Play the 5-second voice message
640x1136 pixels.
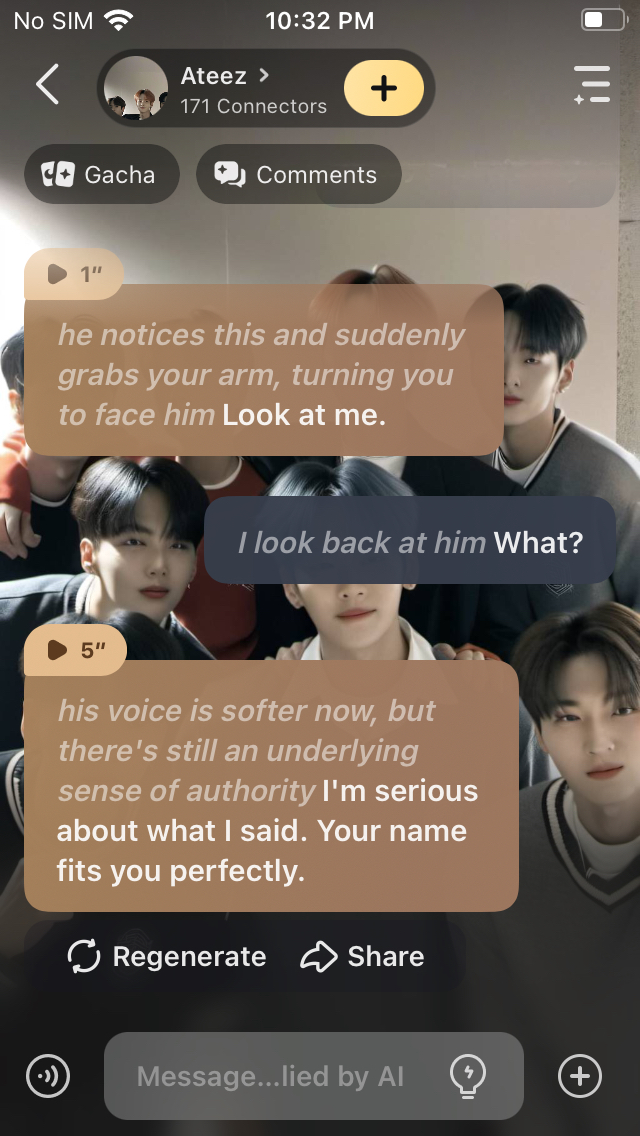[x=75, y=651]
